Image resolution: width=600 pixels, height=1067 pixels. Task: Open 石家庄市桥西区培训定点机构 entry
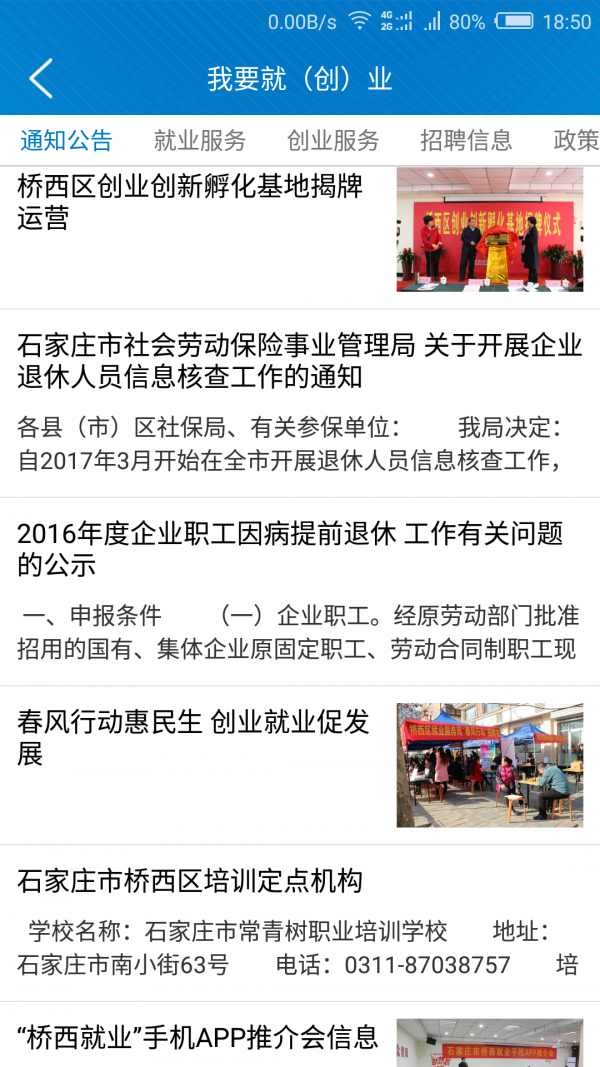click(190, 882)
